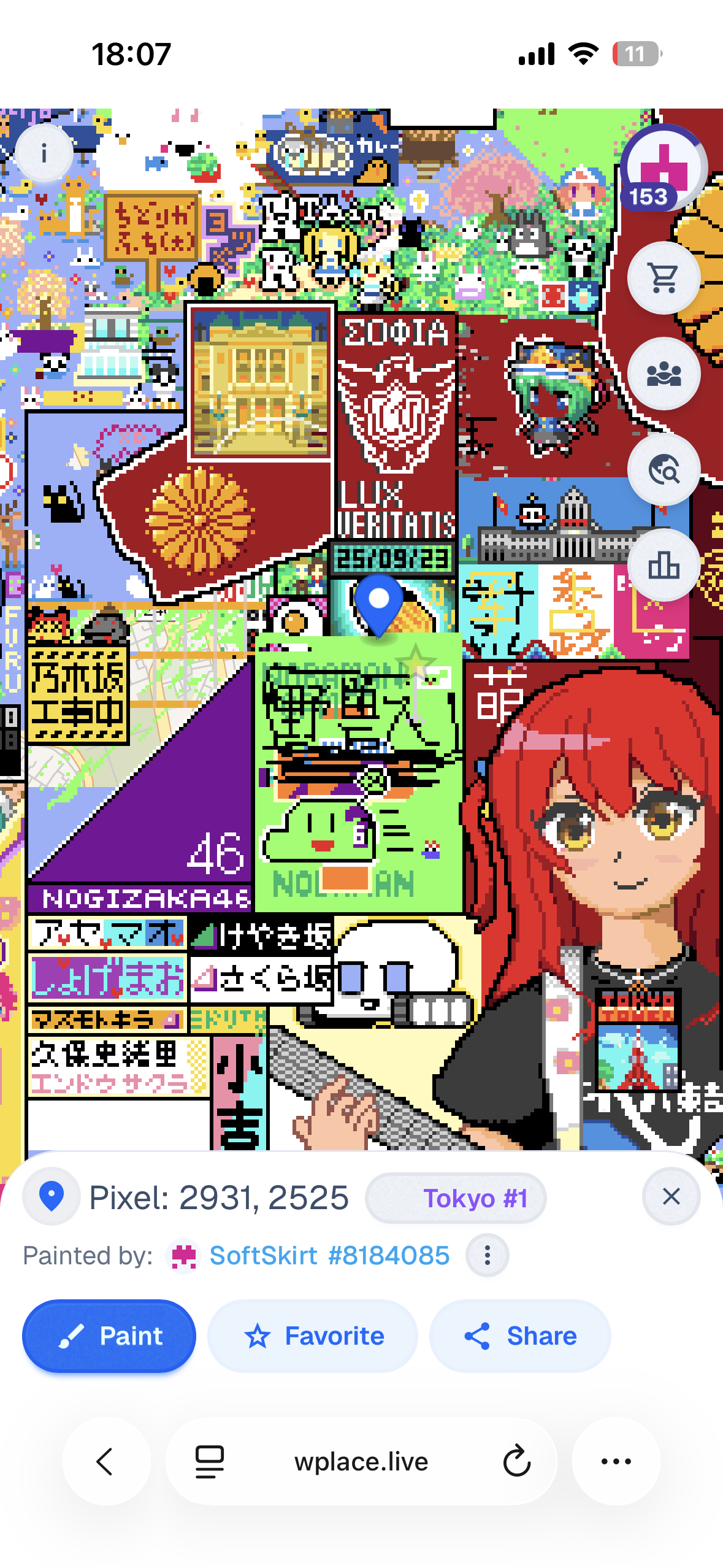Open the Tokyo #1 region chip
This screenshot has height=1568, width=723.
456,1198
